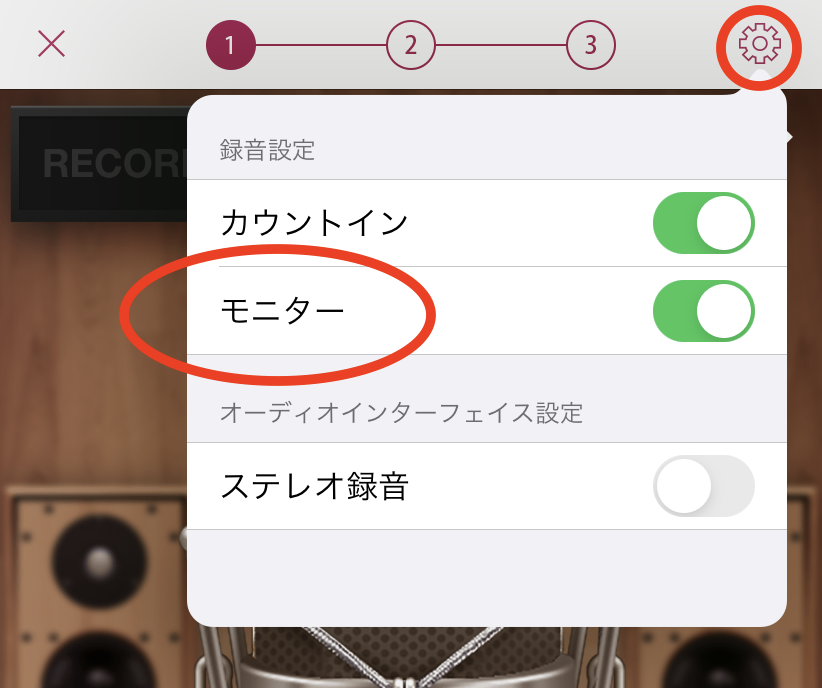Turn off the モニター switch
The image size is (822, 688).
click(x=703, y=311)
